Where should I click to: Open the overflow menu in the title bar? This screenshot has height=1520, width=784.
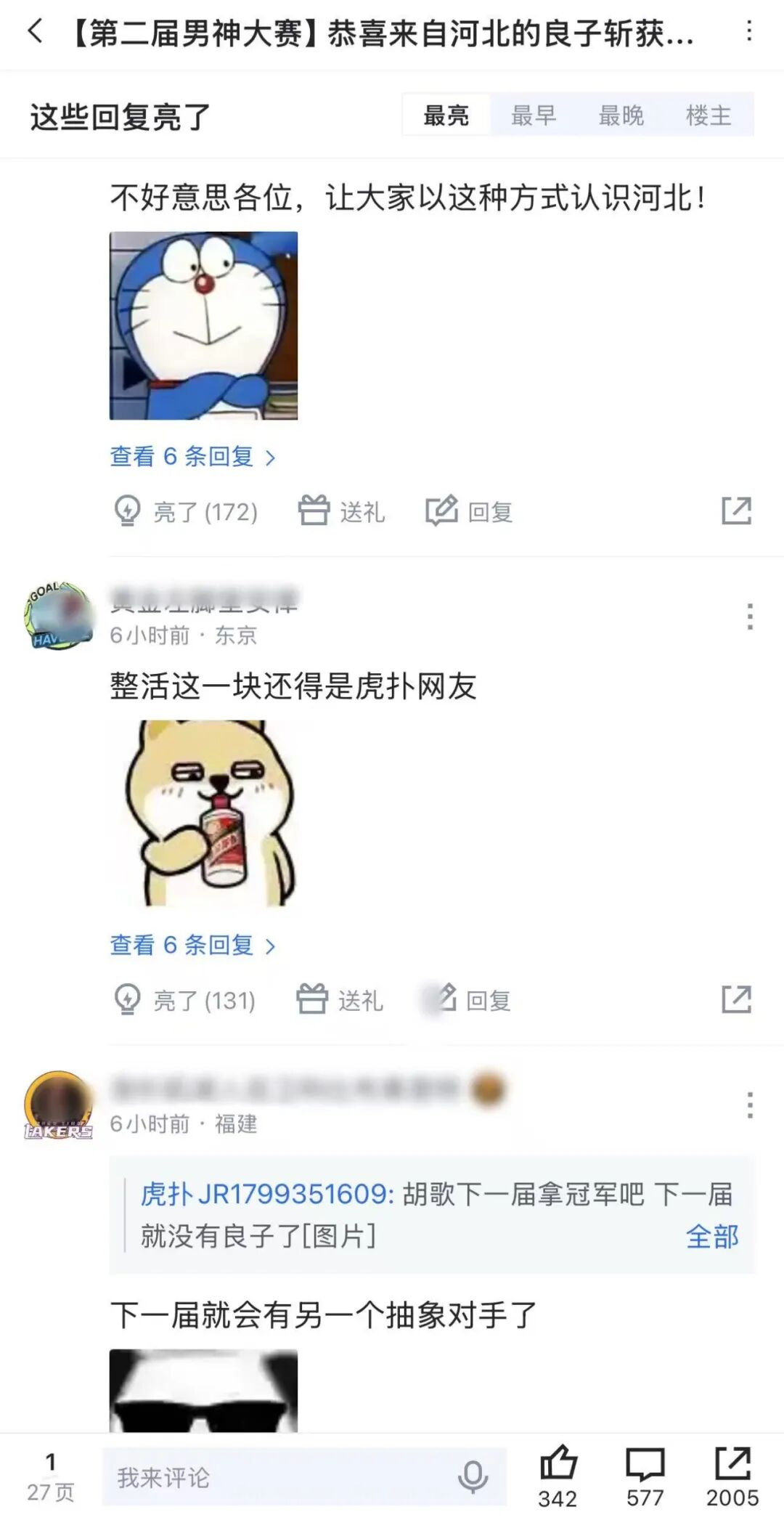(749, 32)
